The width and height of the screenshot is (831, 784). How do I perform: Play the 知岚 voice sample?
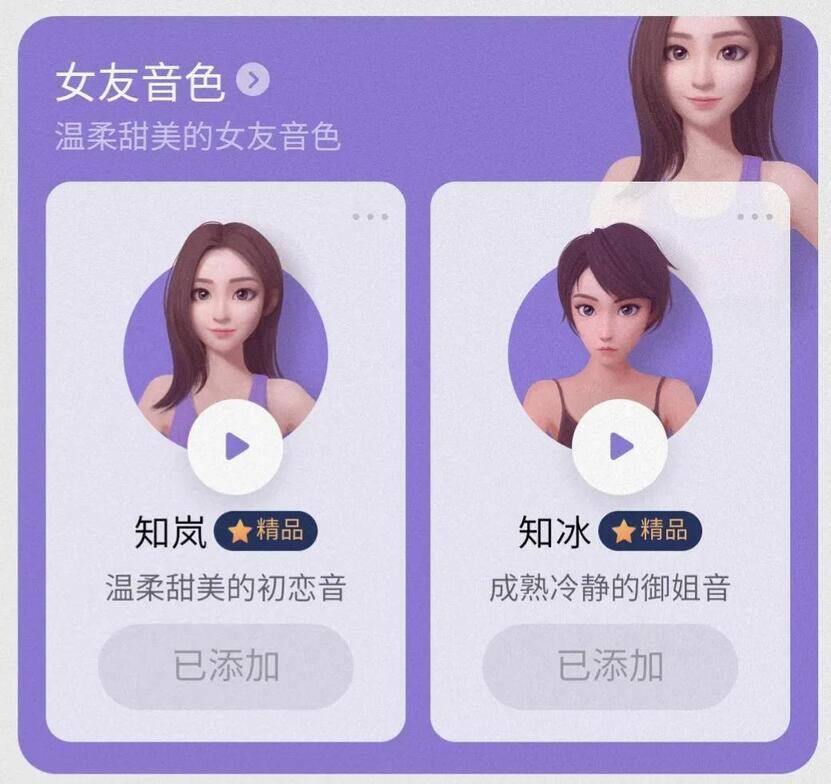235,446
